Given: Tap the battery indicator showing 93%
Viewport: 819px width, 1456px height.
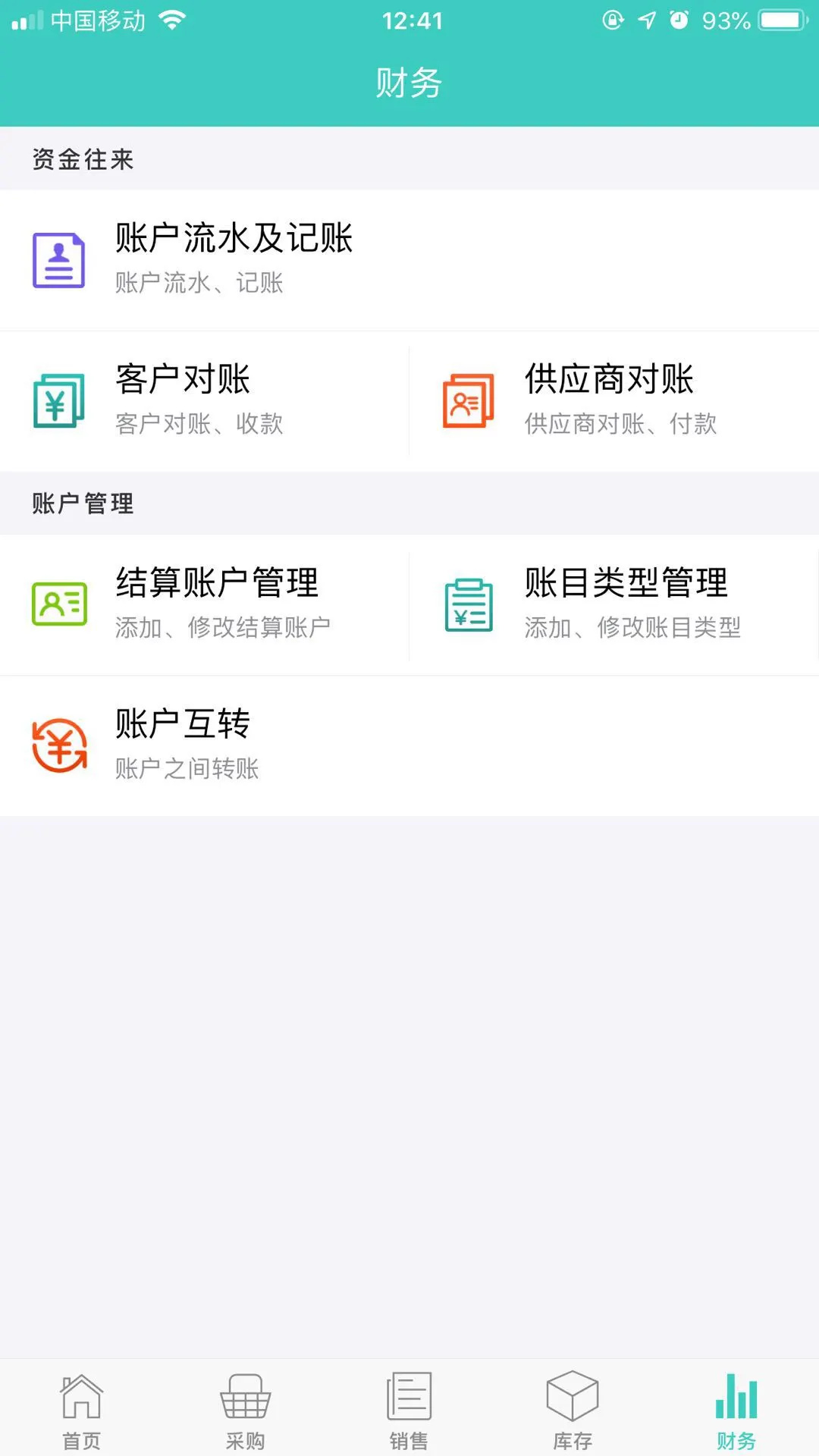Looking at the screenshot, I should (x=773, y=20).
